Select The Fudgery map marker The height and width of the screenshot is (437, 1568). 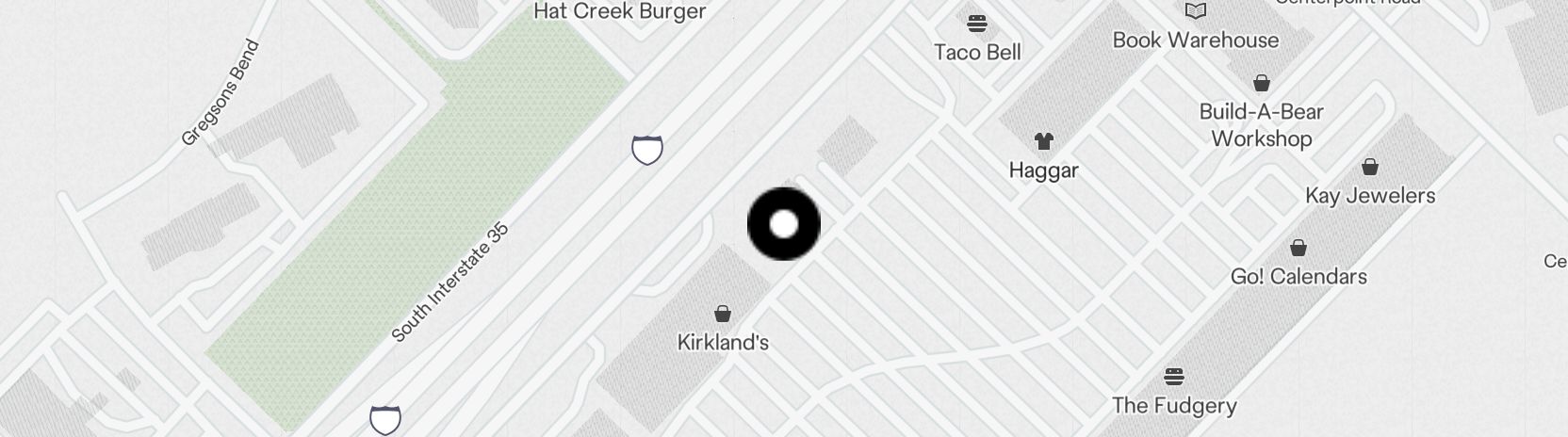[x=1174, y=378]
